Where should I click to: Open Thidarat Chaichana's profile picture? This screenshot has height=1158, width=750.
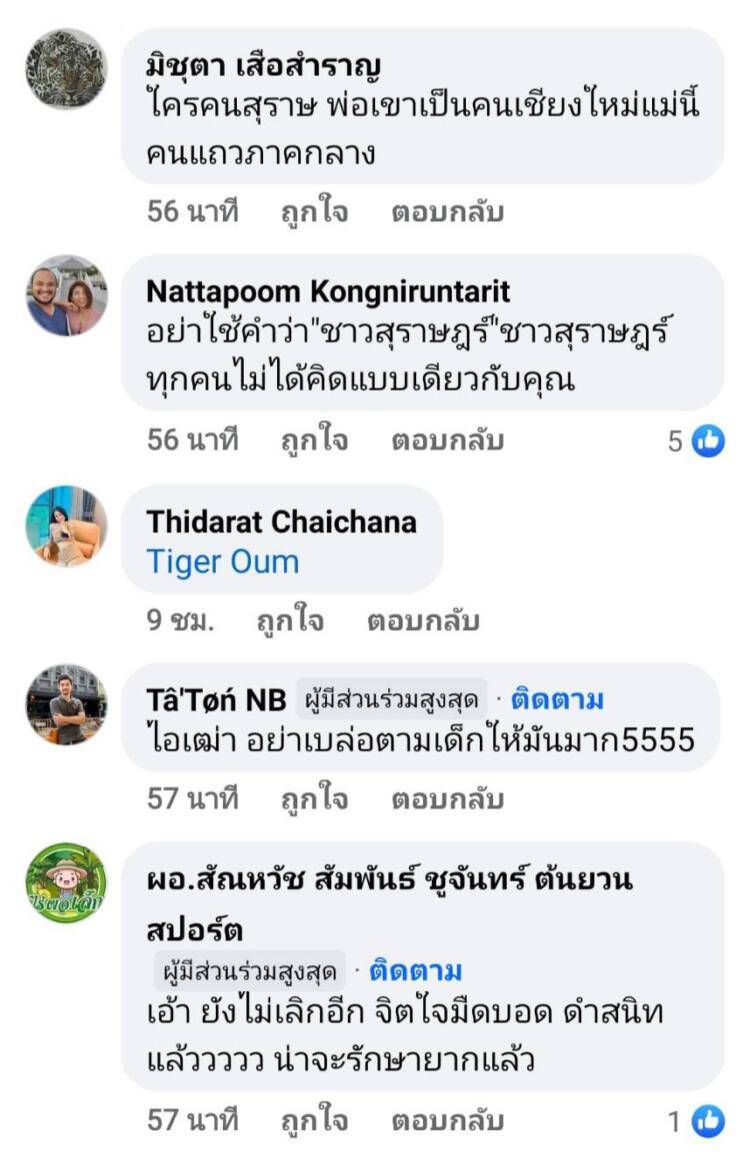(x=66, y=526)
